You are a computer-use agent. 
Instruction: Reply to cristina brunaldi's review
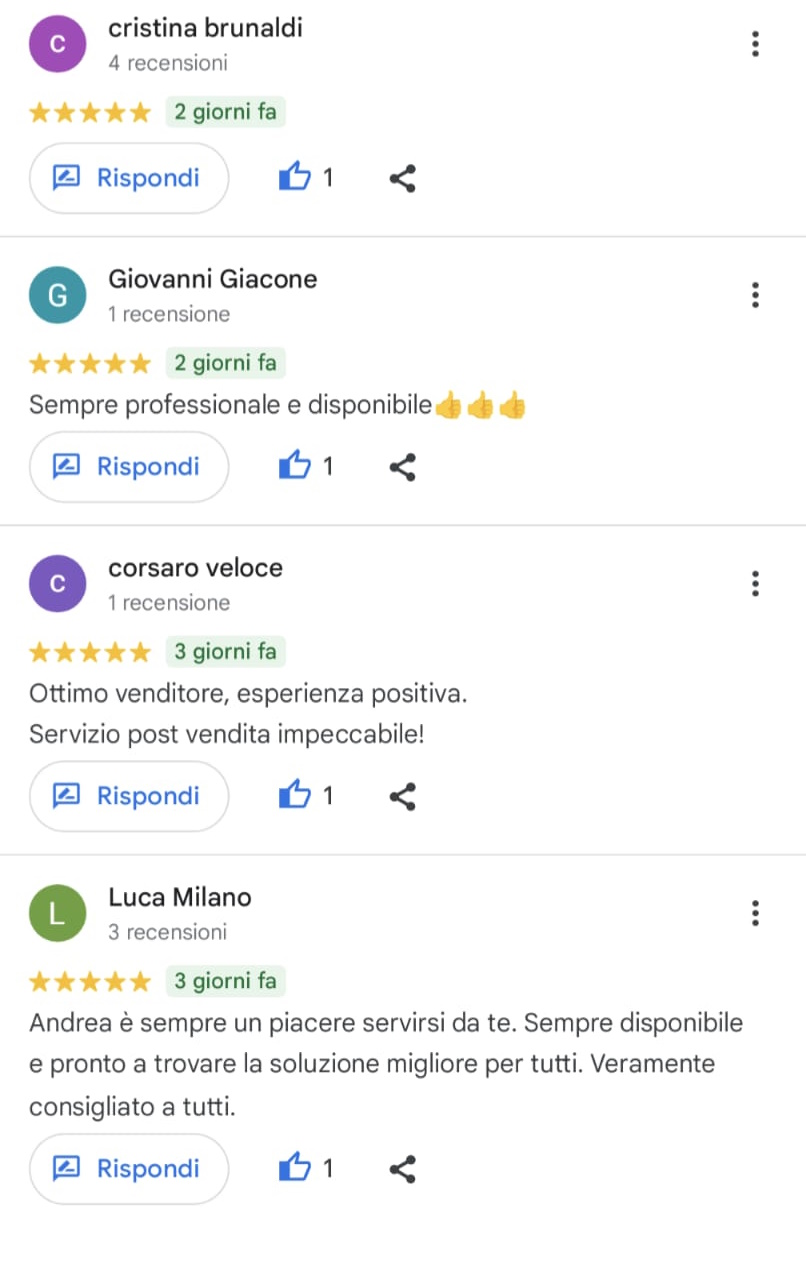click(129, 178)
